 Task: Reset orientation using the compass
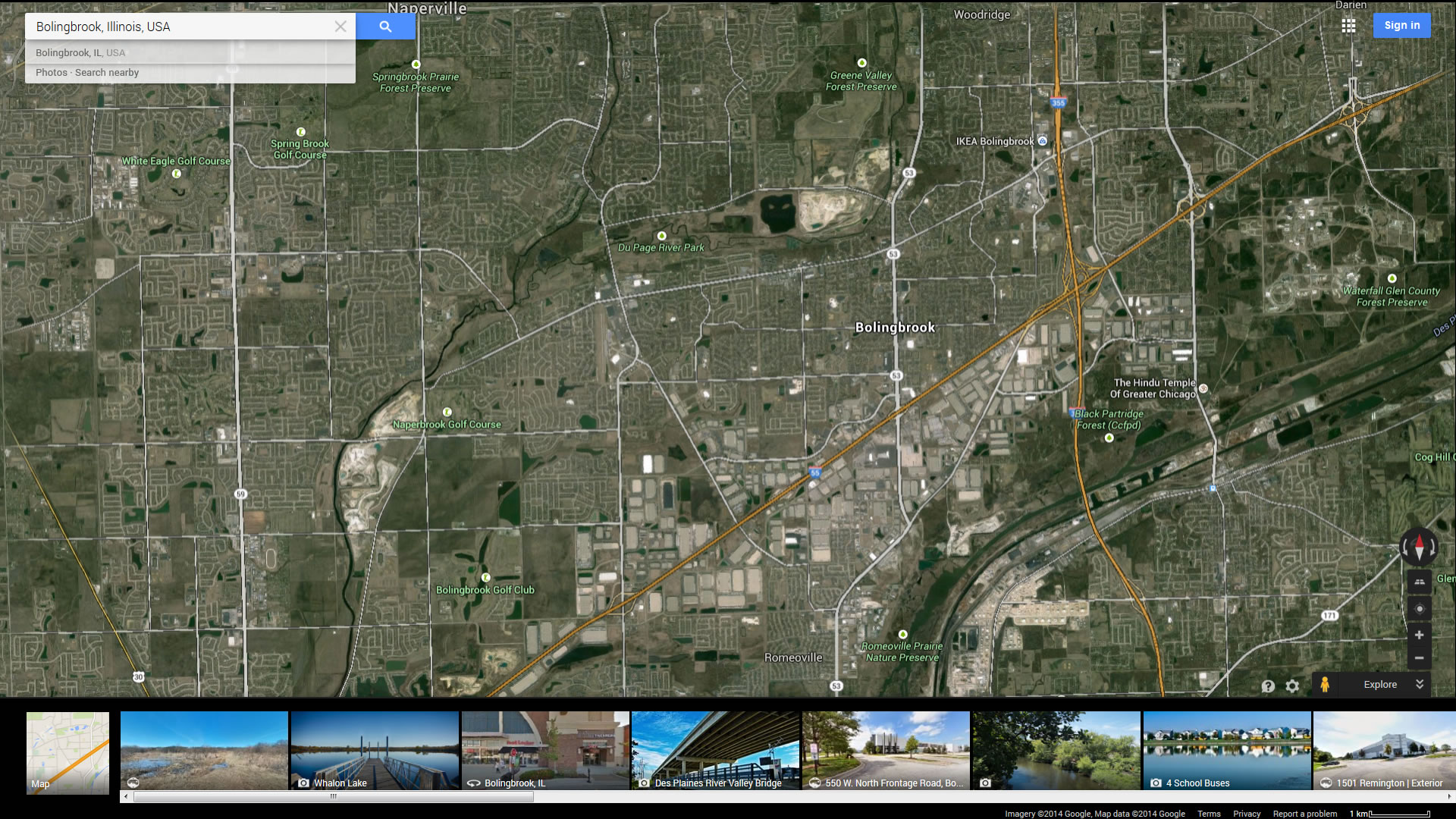[1419, 547]
